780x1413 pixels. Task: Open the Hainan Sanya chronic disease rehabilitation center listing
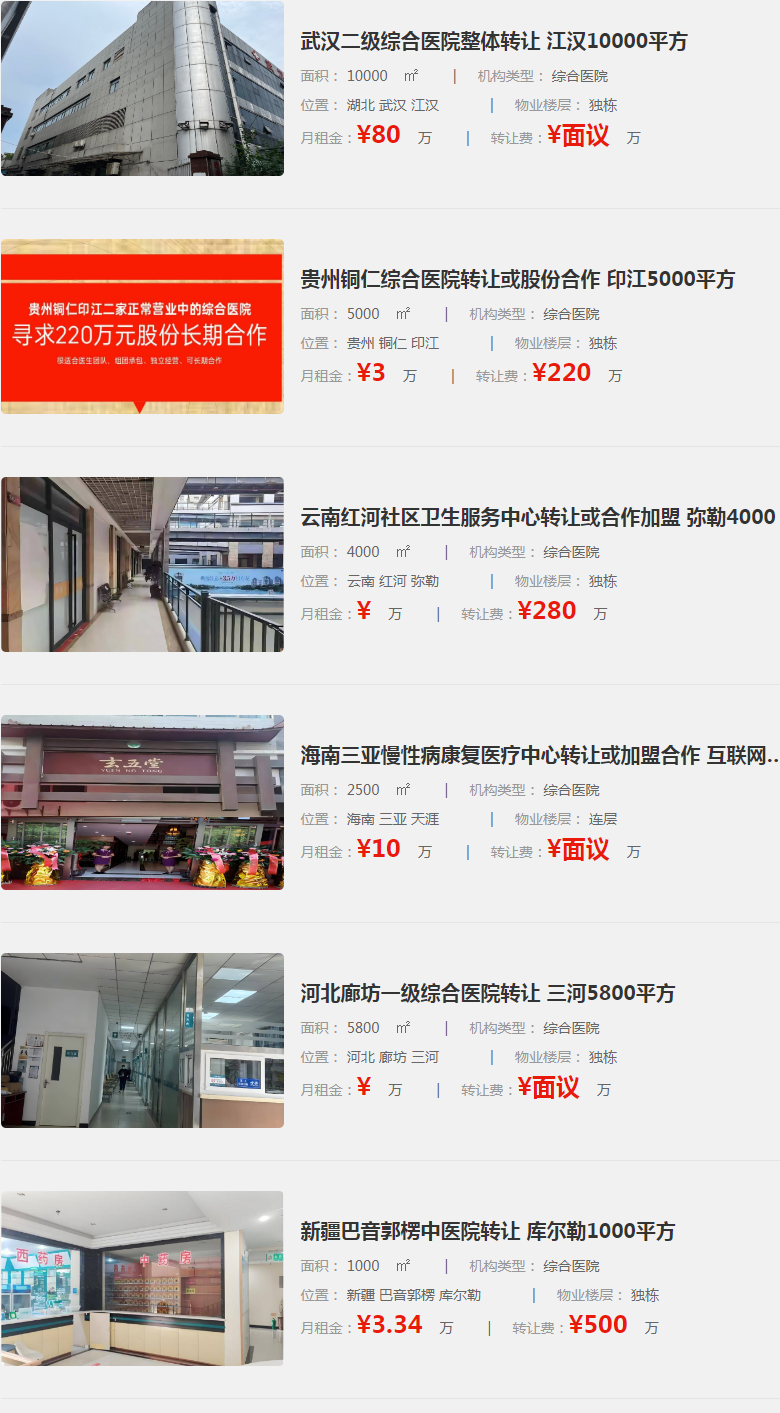(537, 756)
